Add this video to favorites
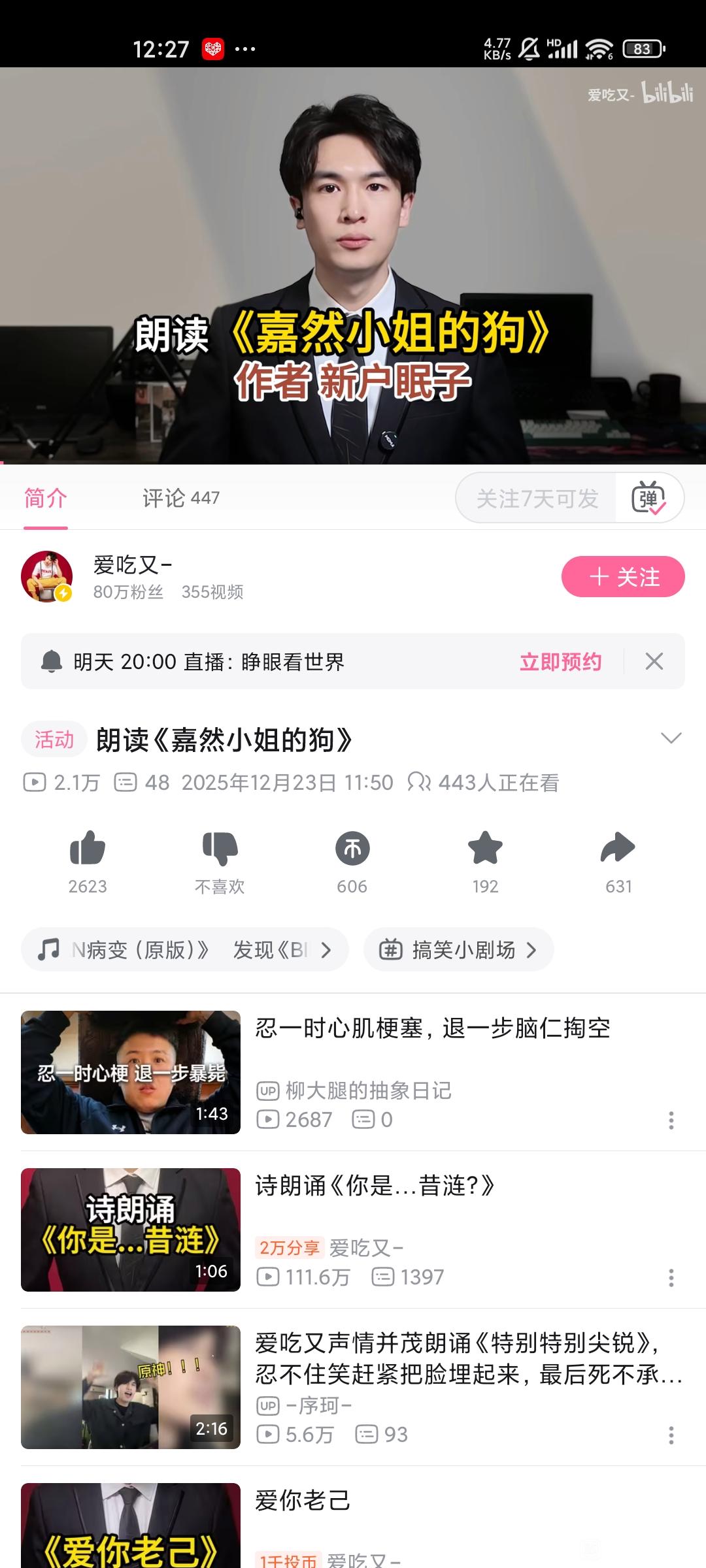Viewport: 706px width, 1568px height. 485,849
